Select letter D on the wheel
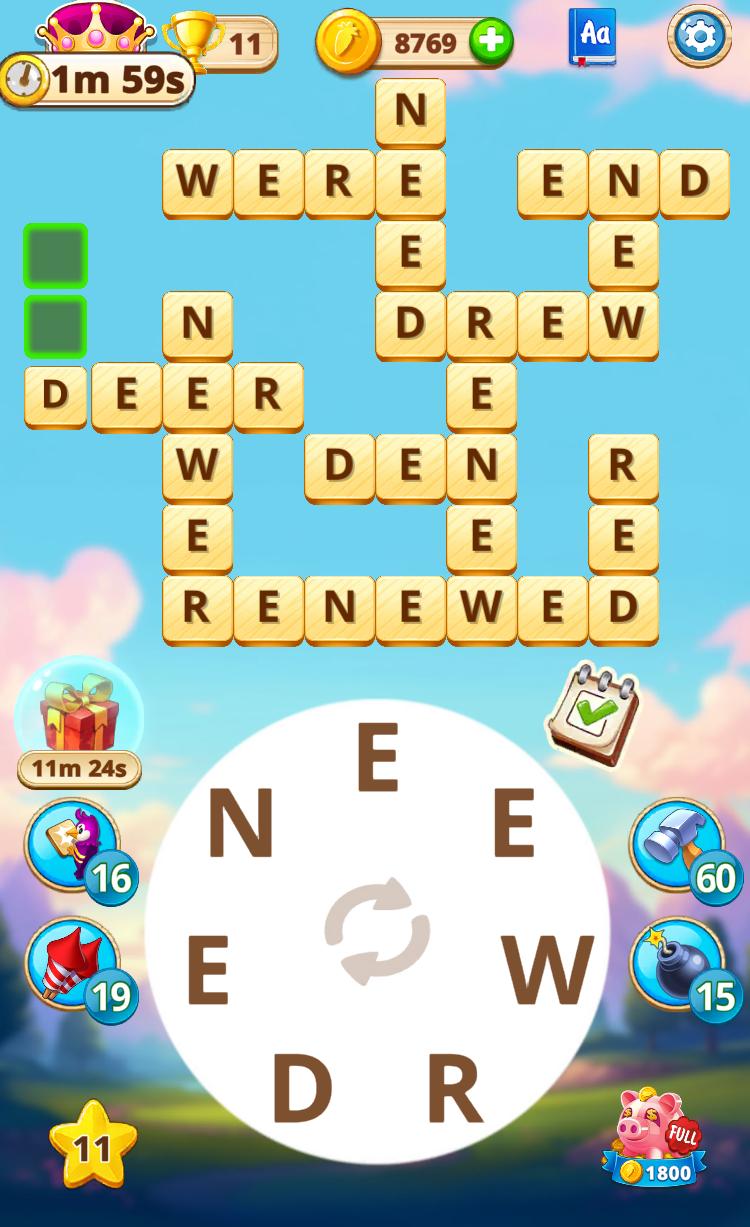Image resolution: width=750 pixels, height=1227 pixels. 301,1088
